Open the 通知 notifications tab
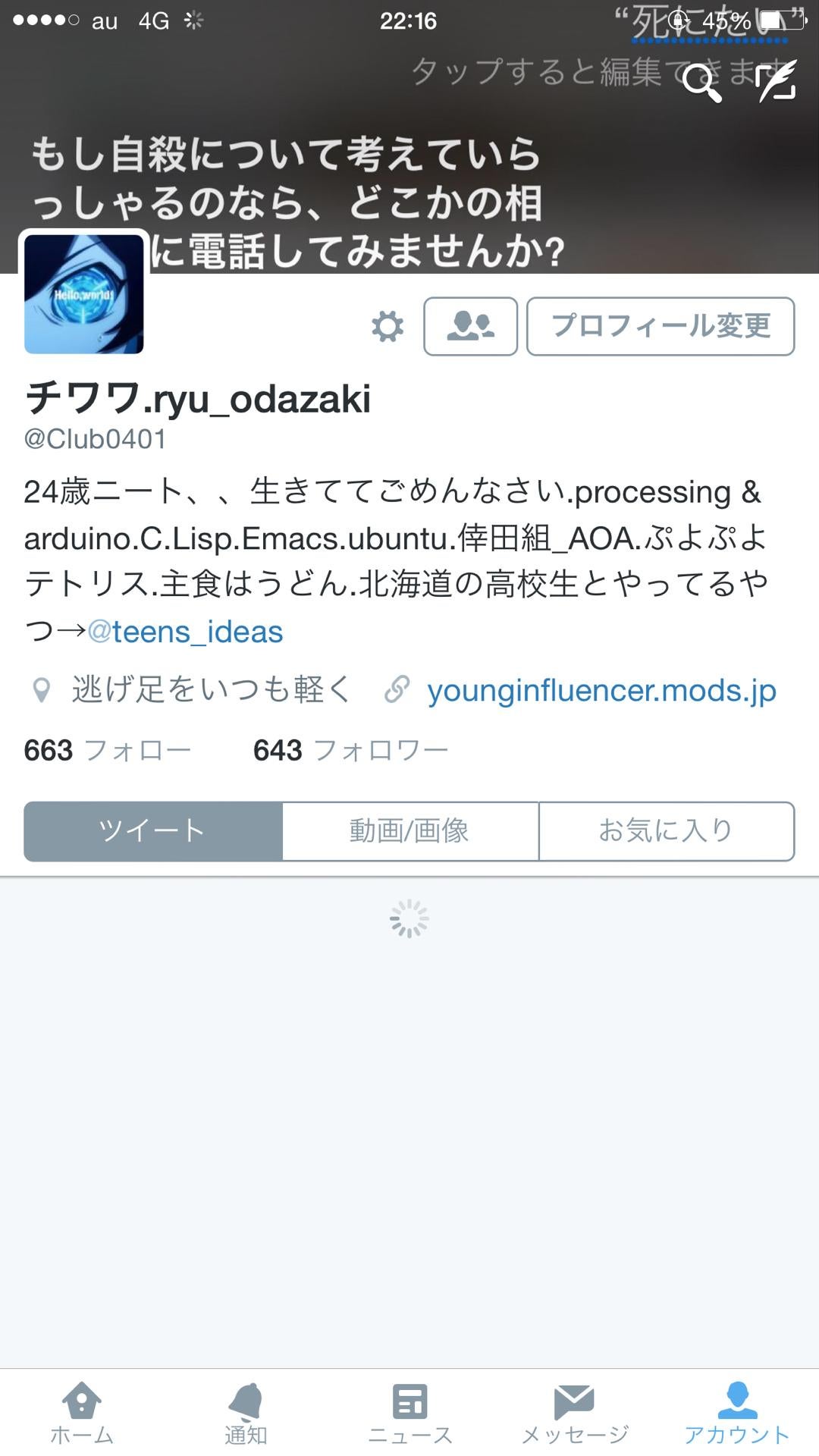 (x=246, y=1412)
